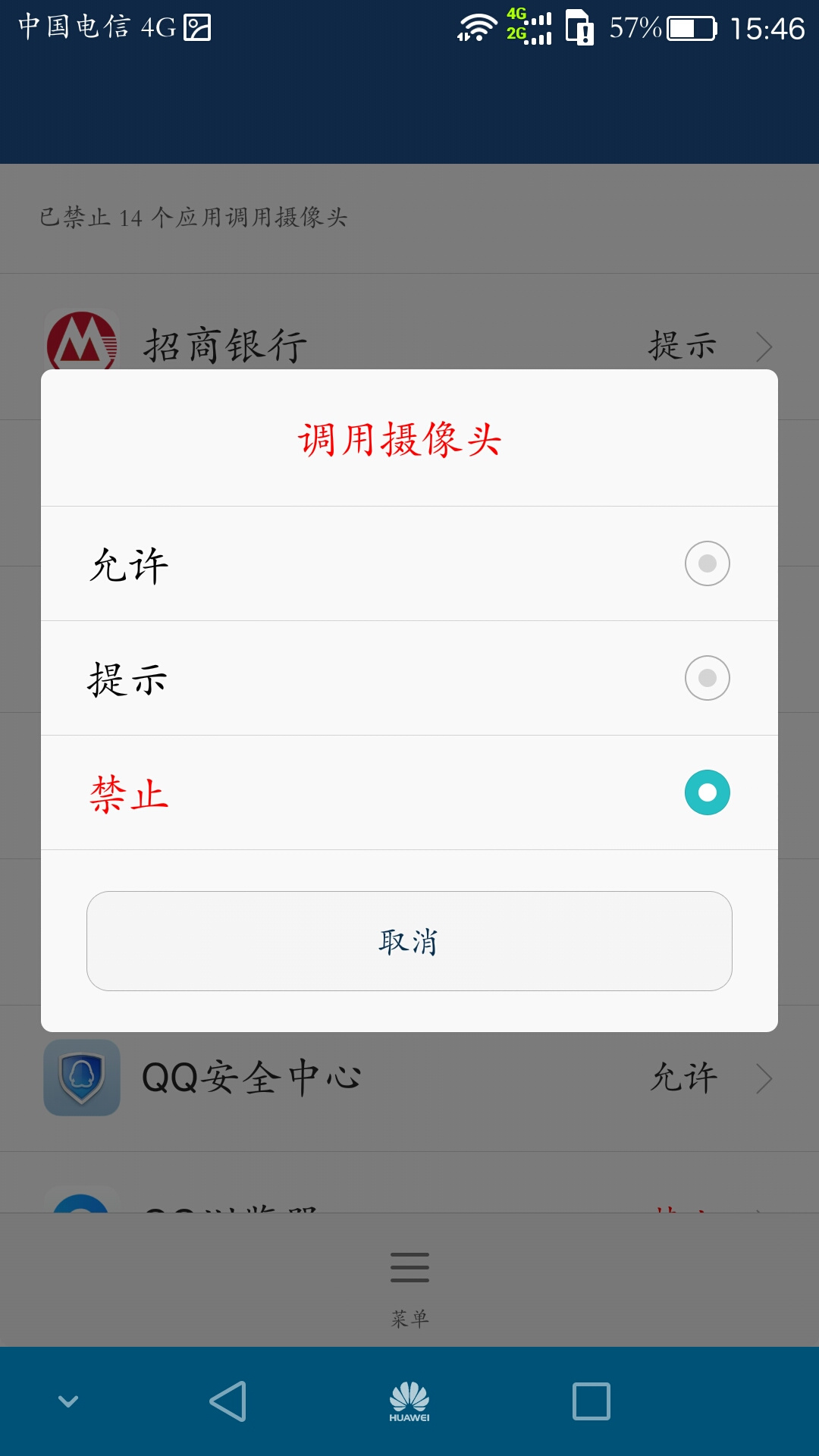
Task: Tap 取消 to dismiss the dialog
Action: point(409,941)
